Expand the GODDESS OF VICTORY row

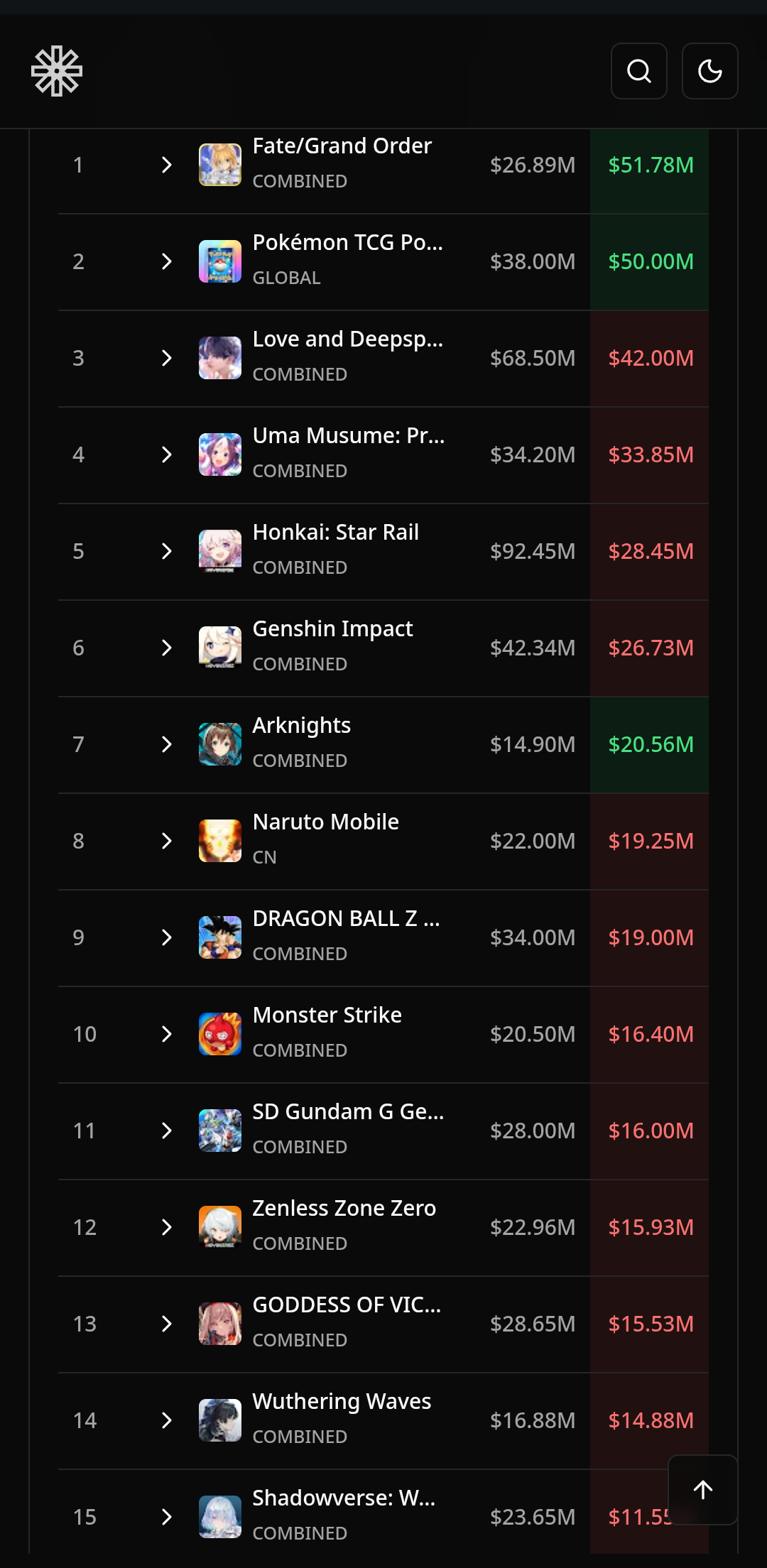pos(167,1324)
